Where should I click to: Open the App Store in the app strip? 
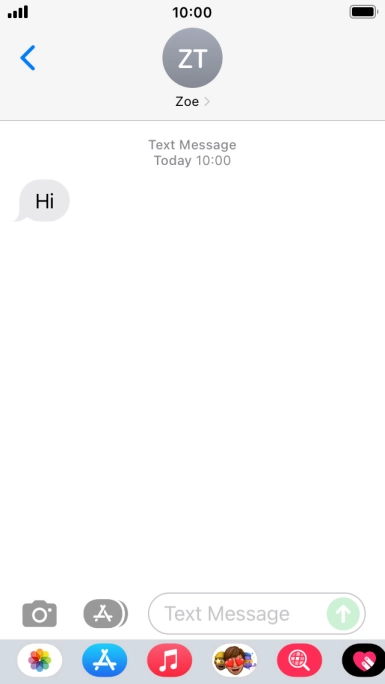pos(105,660)
